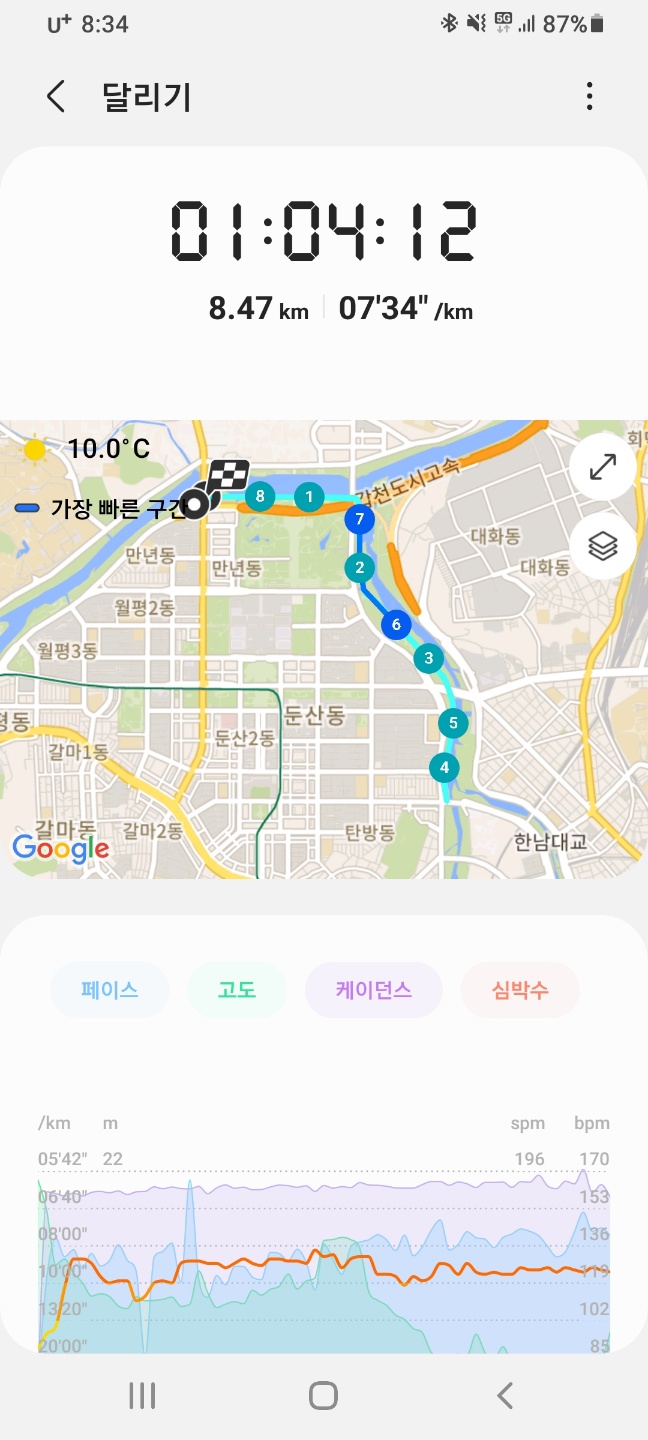This screenshot has width=648, height=1440.
Task: Expand the route map to fullscreen
Action: (x=603, y=467)
